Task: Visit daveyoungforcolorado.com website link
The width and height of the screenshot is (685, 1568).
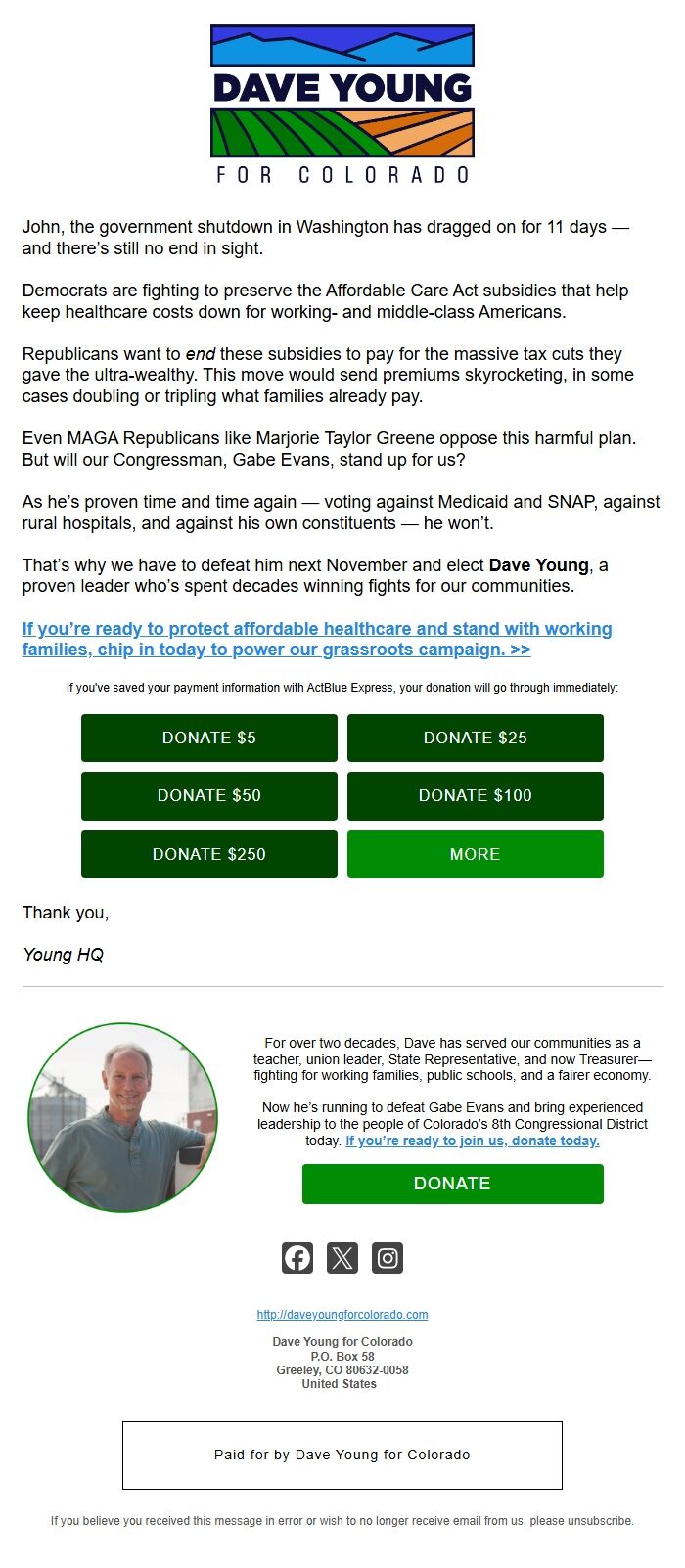Action: [342, 1315]
